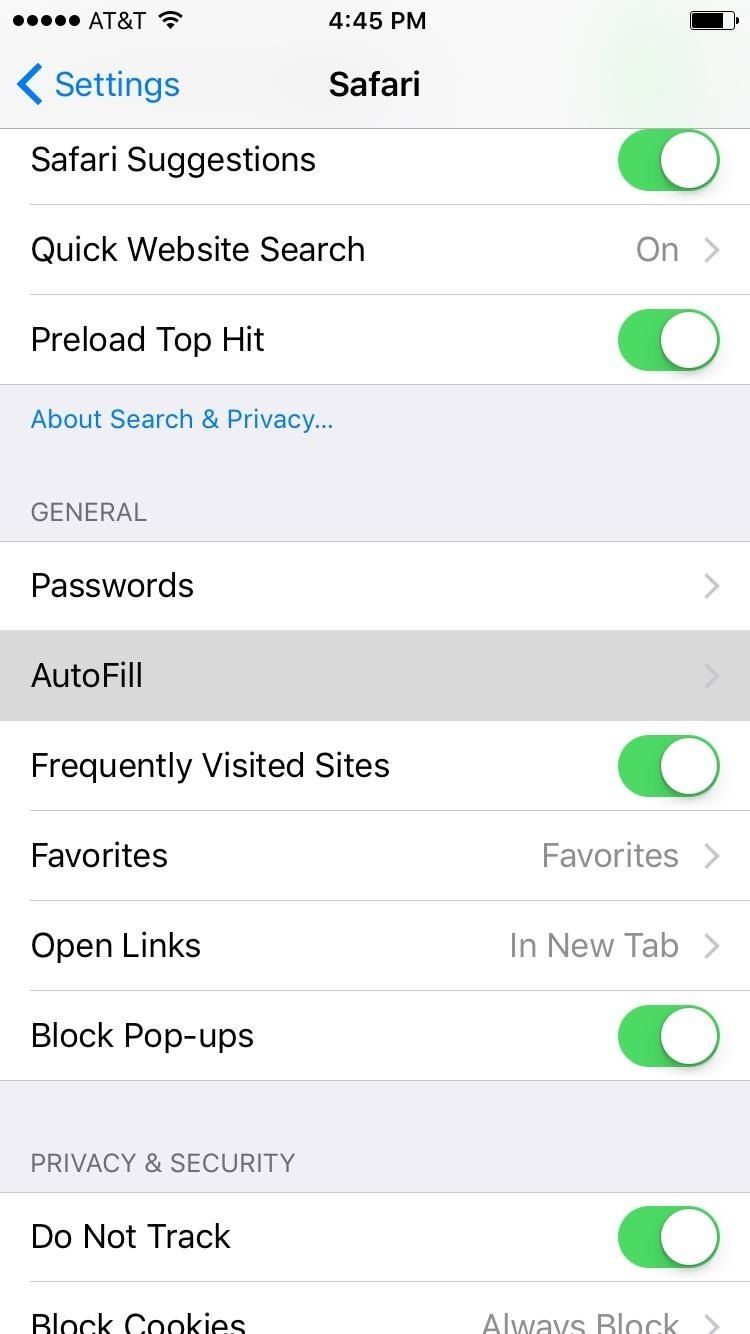Disable Do Not Track
Screen dimensions: 750x1334
668,1237
